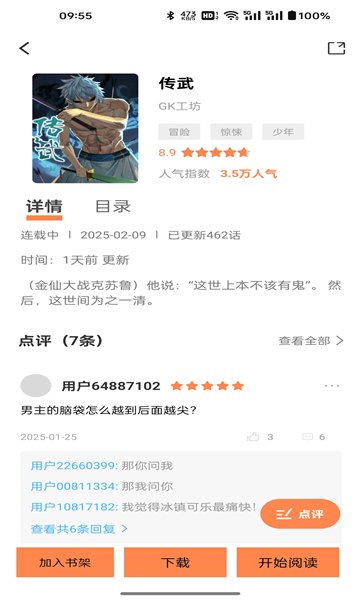Go back using the top-left arrow

pos(24,48)
